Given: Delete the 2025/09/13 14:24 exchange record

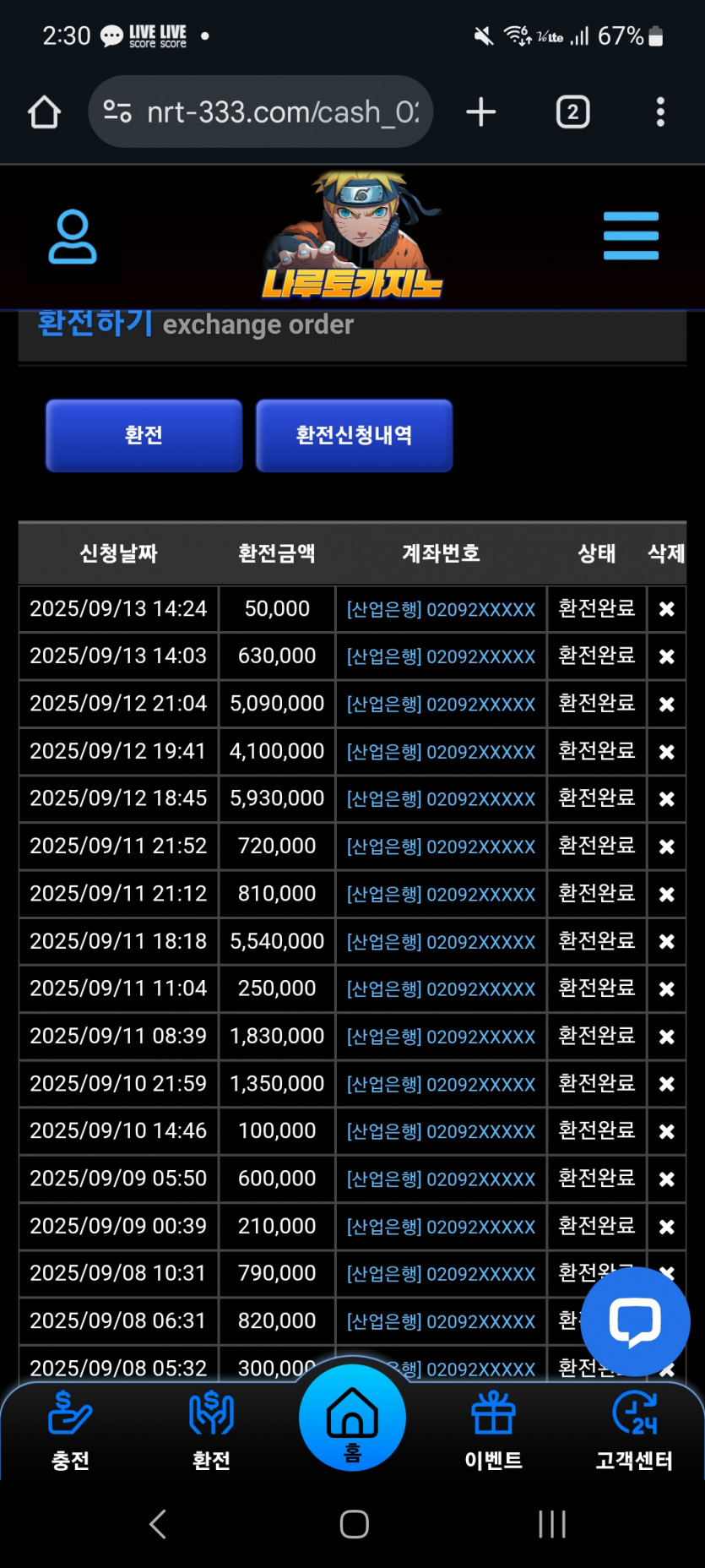Looking at the screenshot, I should [666, 609].
